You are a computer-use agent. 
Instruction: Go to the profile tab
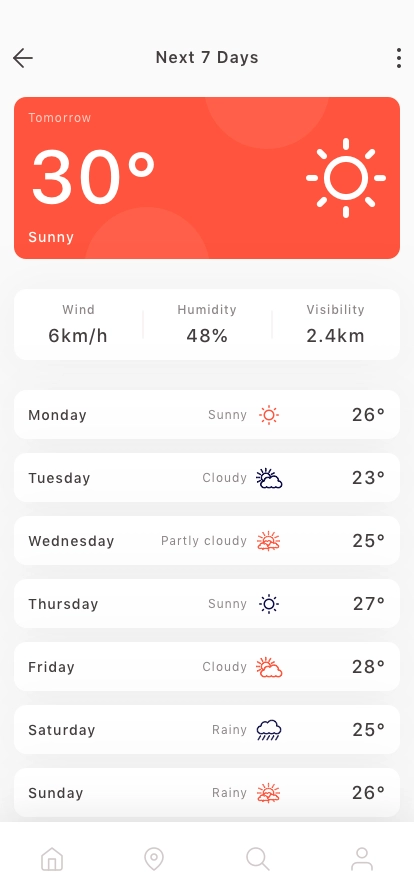pyautogui.click(x=362, y=859)
